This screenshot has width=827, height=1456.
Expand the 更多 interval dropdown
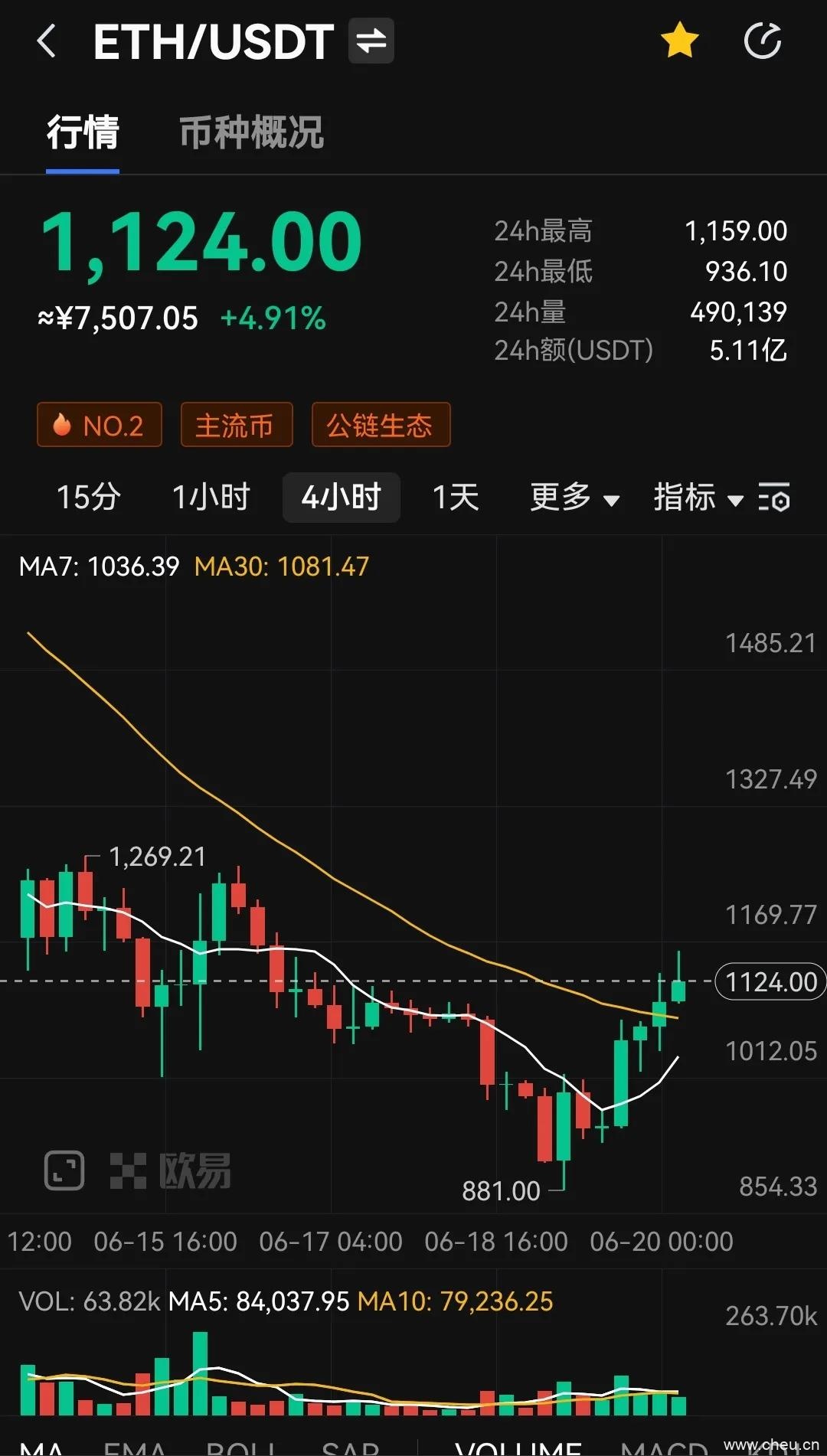[x=574, y=498]
